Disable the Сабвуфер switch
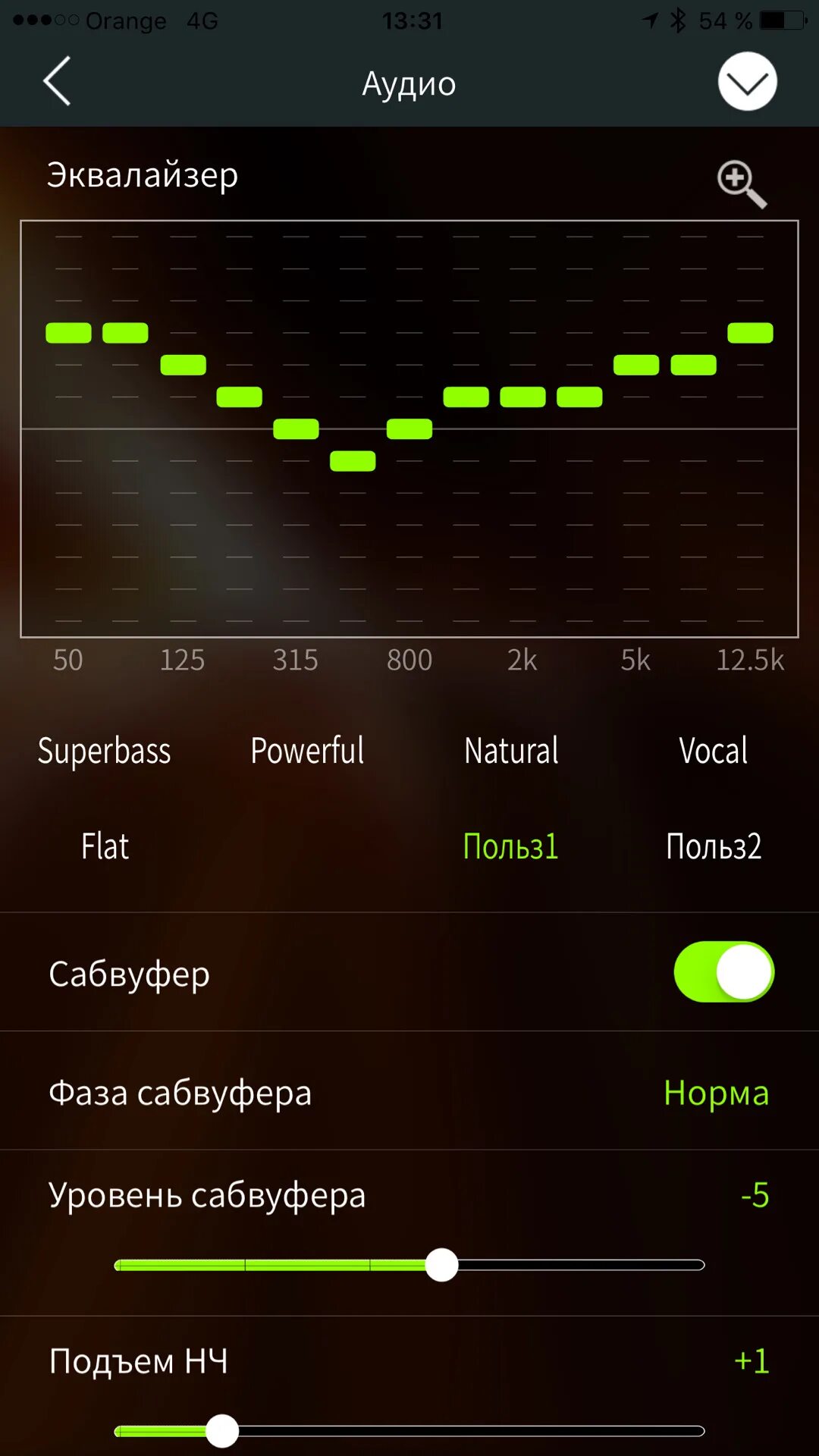The width and height of the screenshot is (819, 1456). pos(724,971)
